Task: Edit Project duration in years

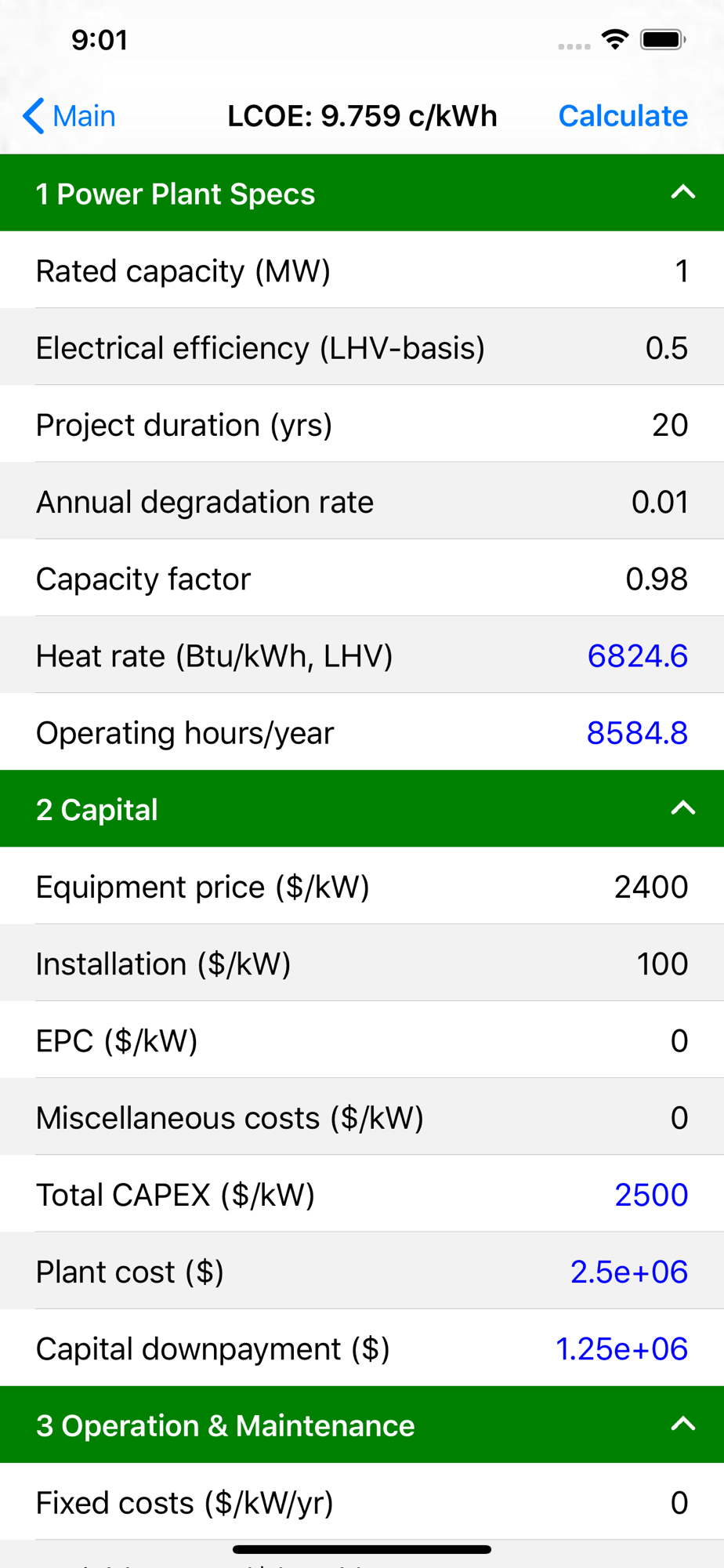Action: click(x=669, y=425)
